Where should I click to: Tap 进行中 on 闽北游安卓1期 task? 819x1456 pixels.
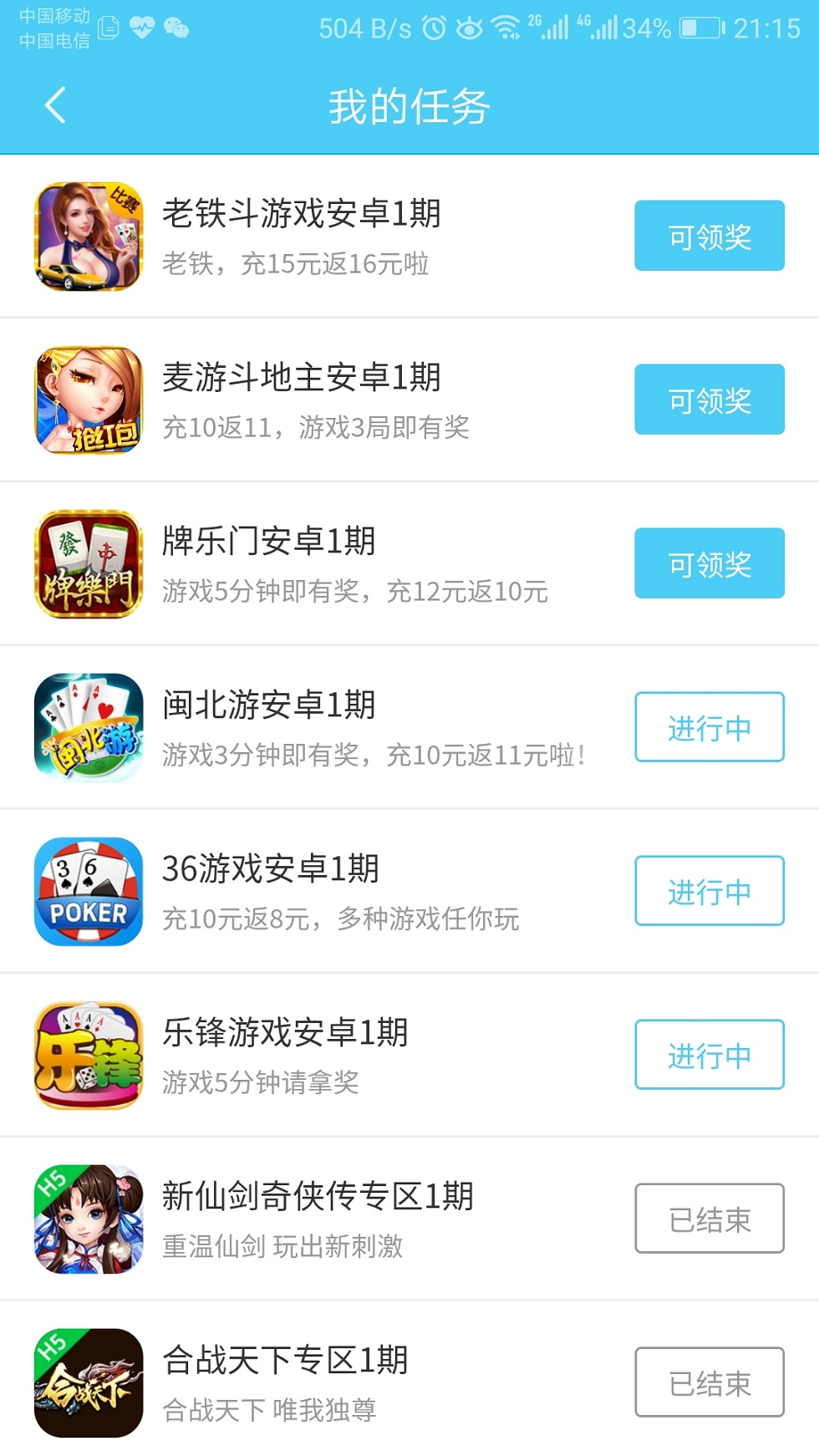click(x=708, y=726)
